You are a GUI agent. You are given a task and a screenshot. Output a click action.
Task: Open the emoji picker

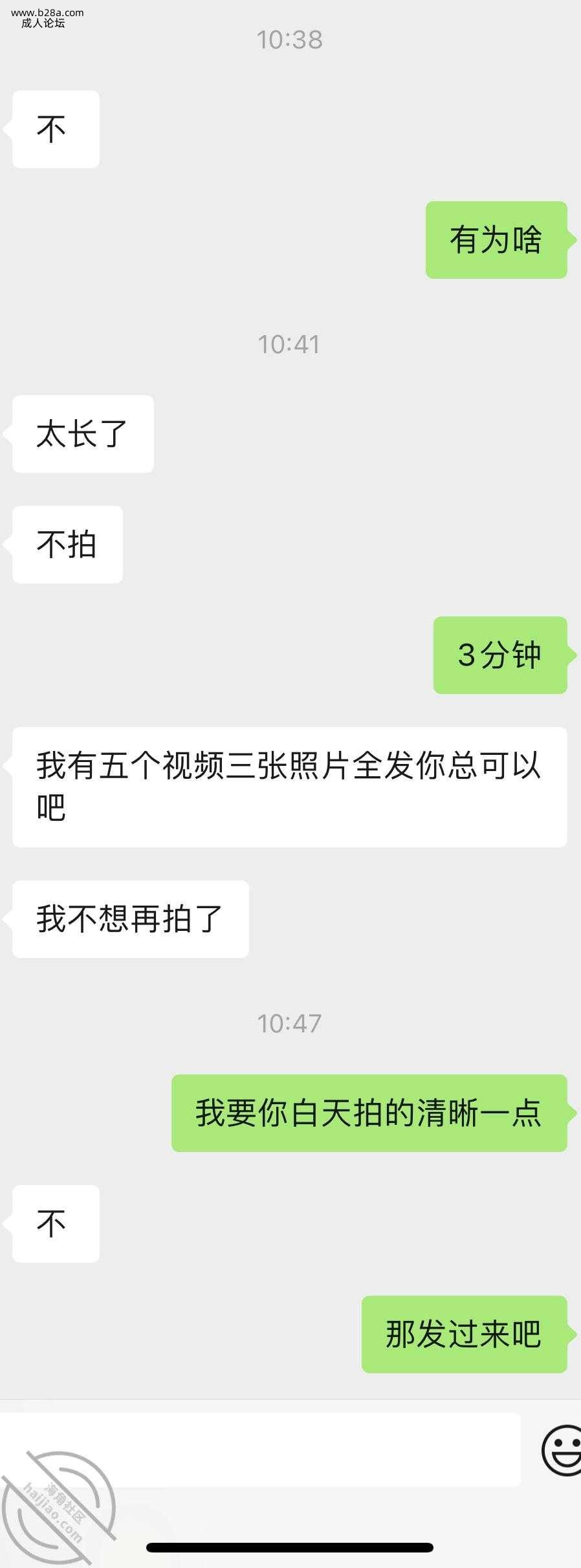(562, 1450)
